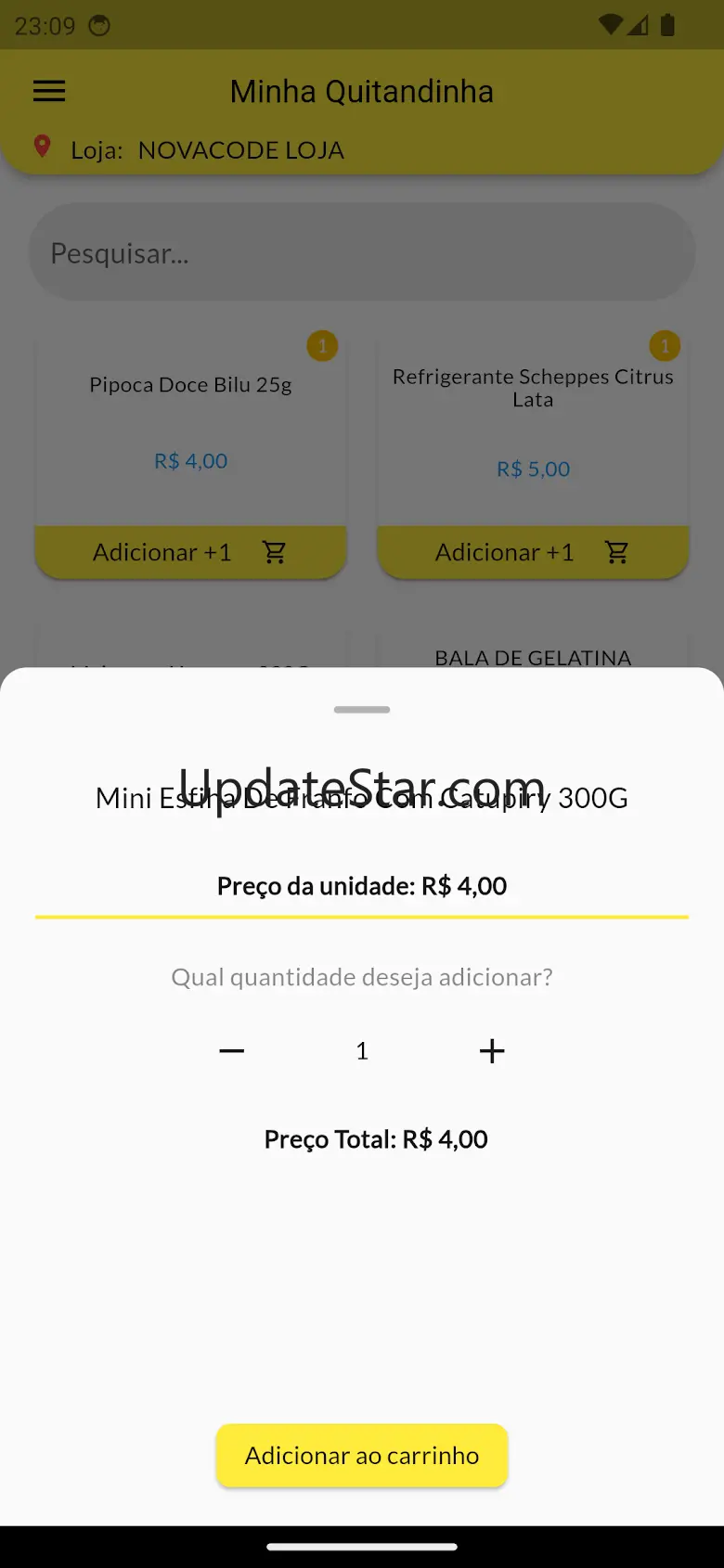Tap the Pesquisar search field
The width and height of the screenshot is (724, 1568).
point(362,252)
